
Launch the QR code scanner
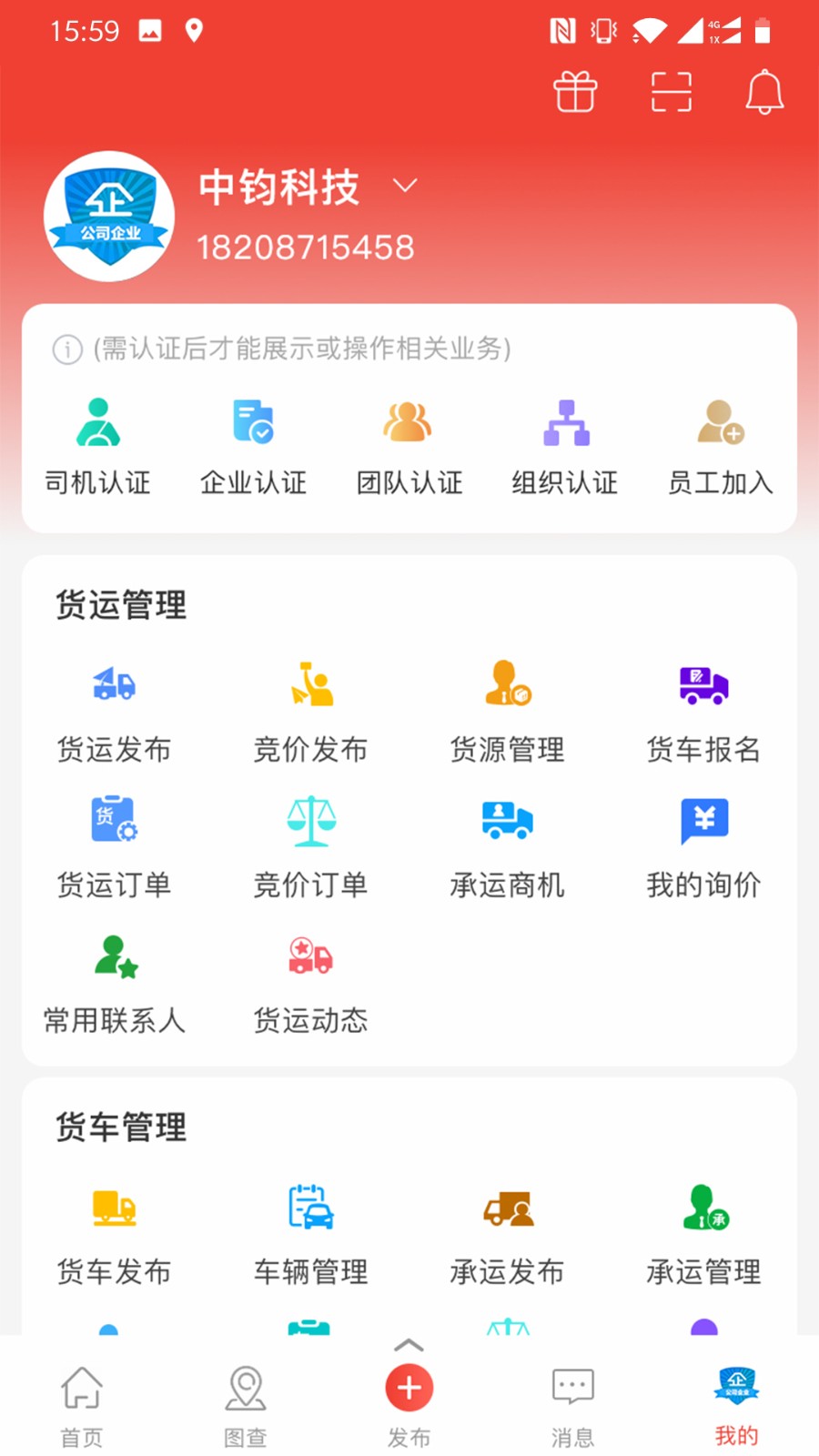coord(670,92)
